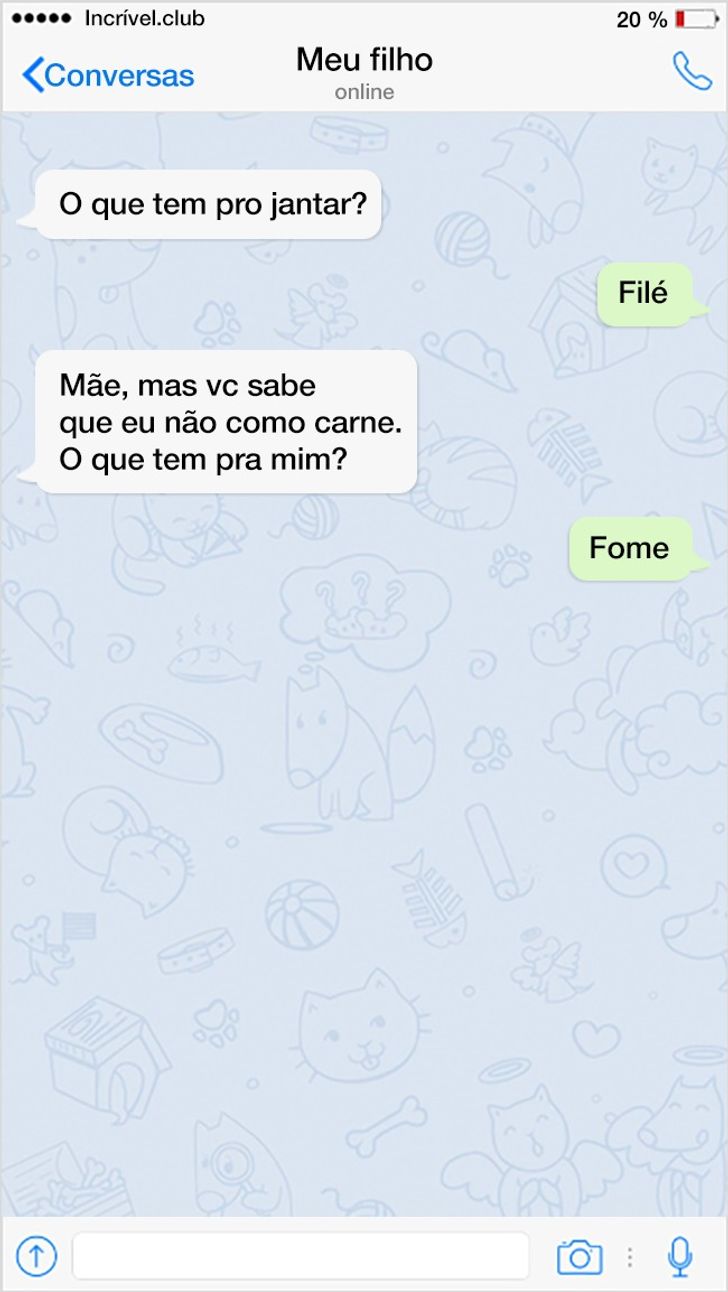Go back to Conversas list

107,75
